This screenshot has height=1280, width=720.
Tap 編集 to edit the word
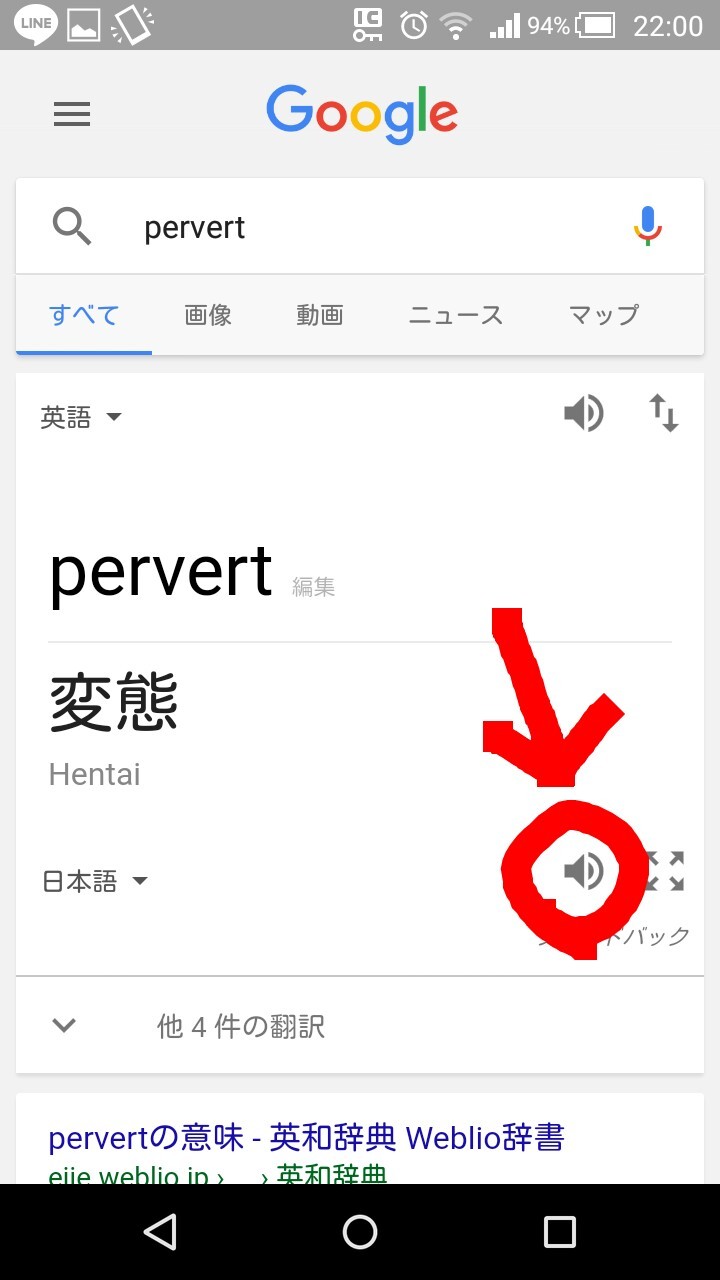(x=314, y=587)
